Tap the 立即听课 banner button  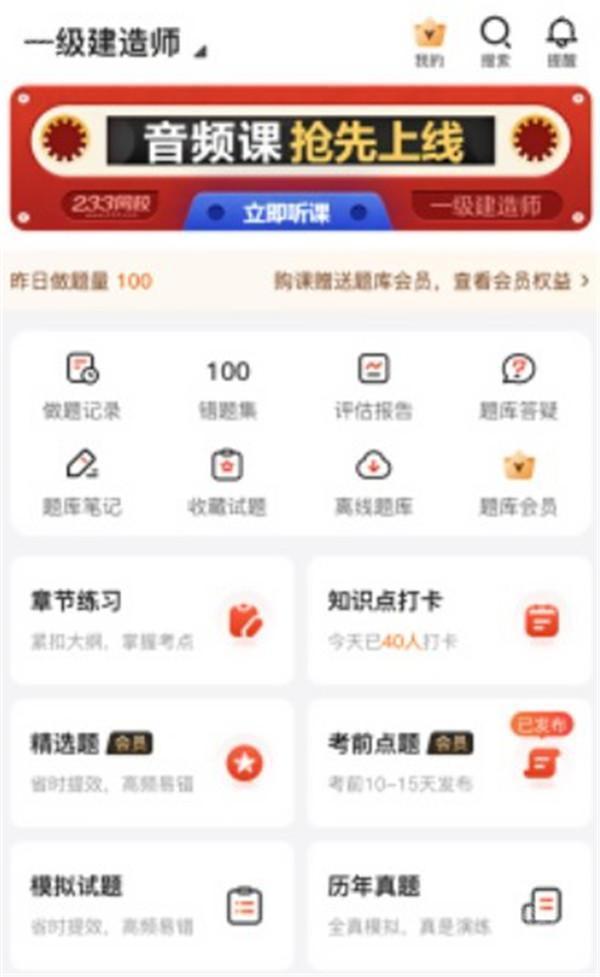pos(286,212)
